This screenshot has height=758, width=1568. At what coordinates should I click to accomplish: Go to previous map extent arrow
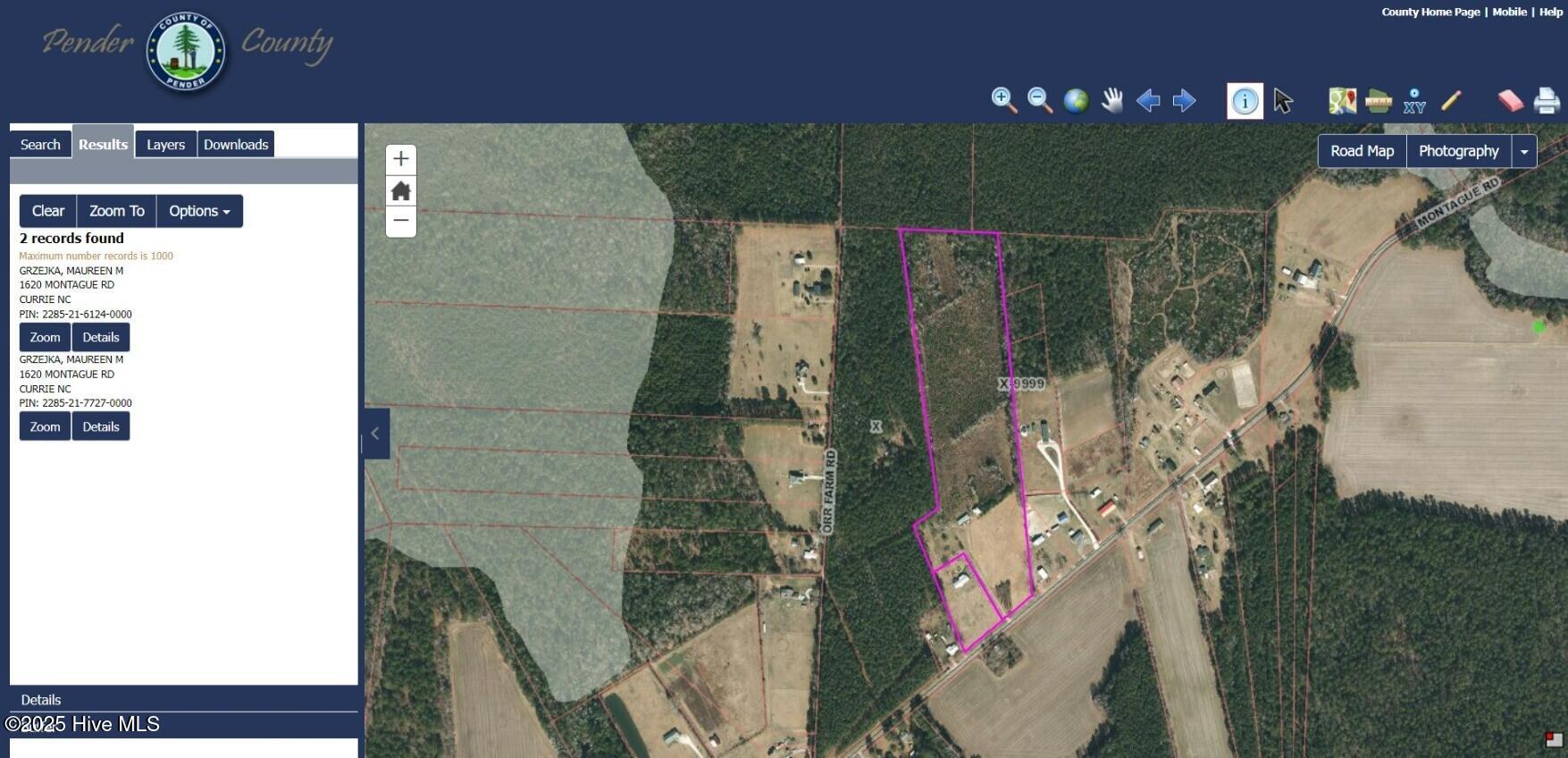[x=1148, y=100]
